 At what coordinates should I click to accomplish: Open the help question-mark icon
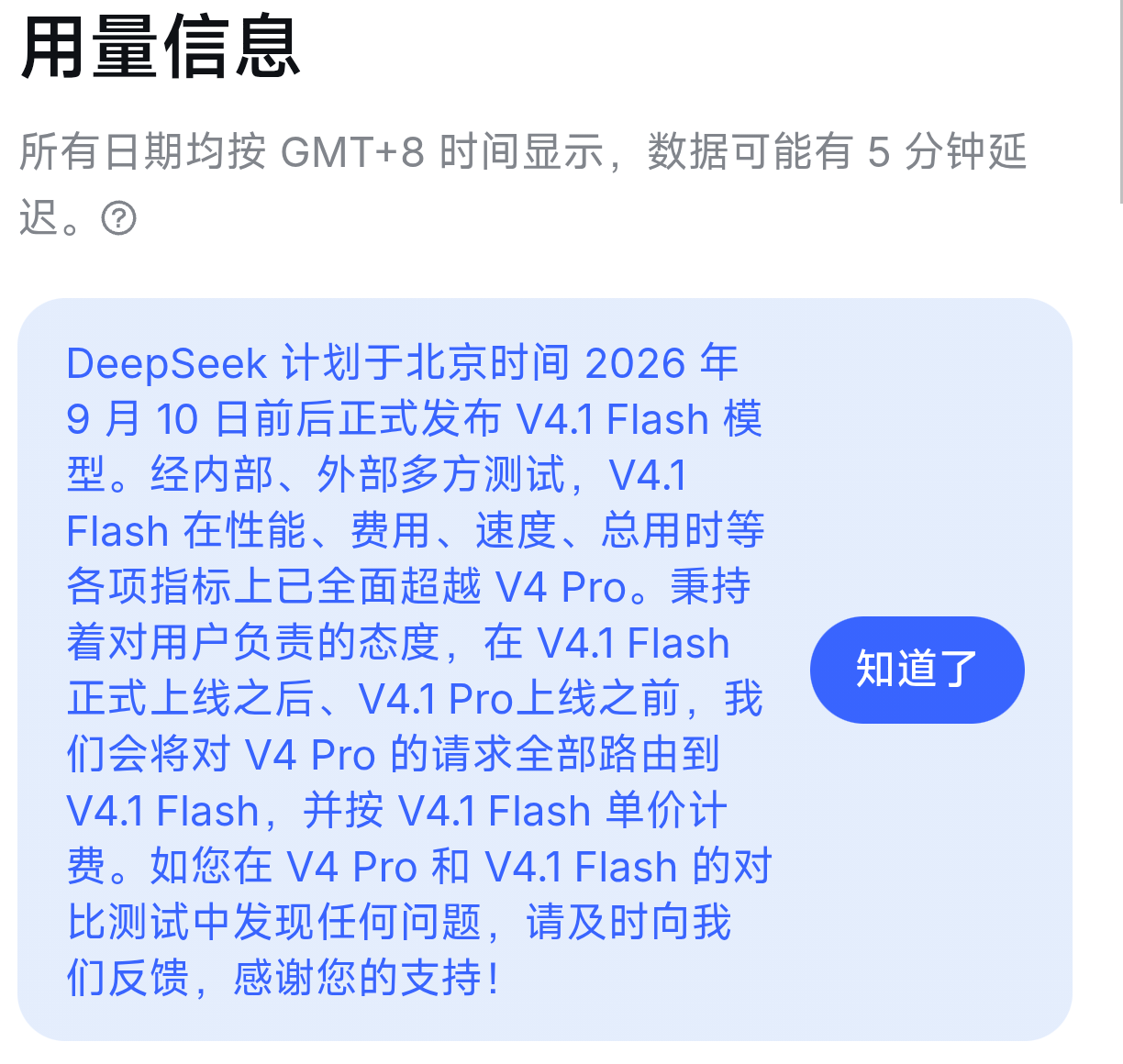click(x=118, y=218)
